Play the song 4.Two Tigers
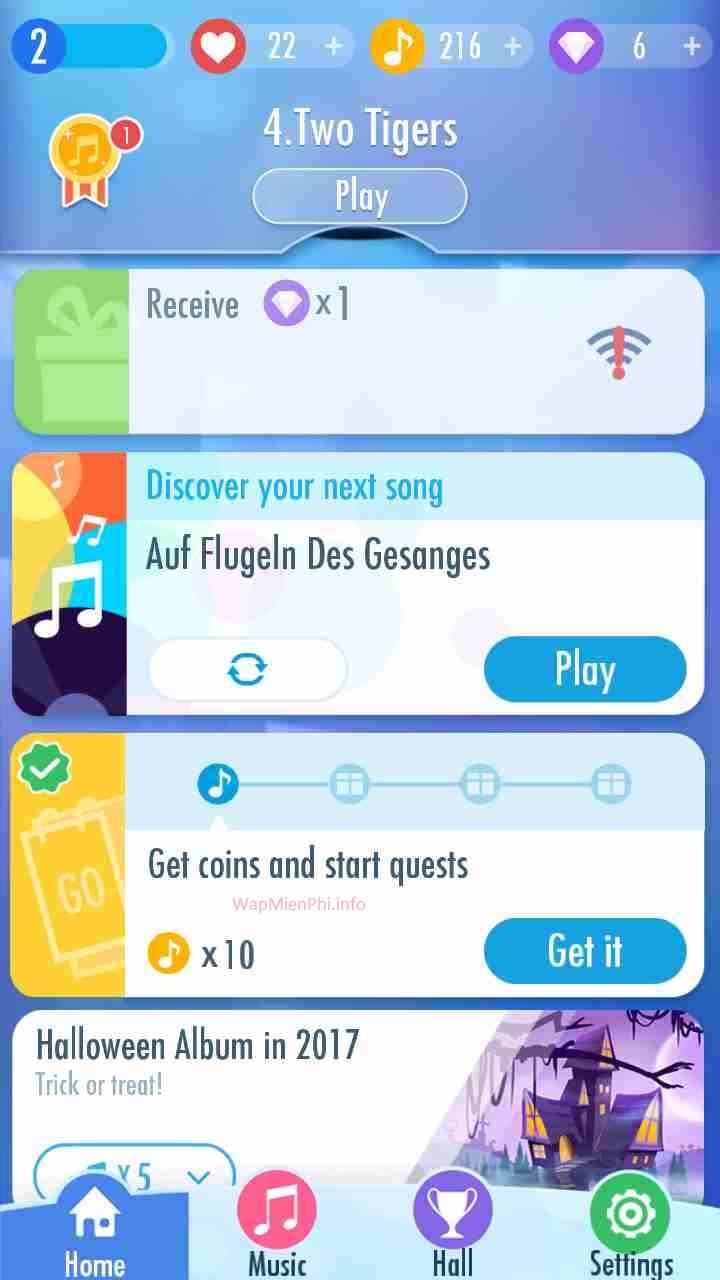Screen dimensions: 720x1280 click(360, 196)
